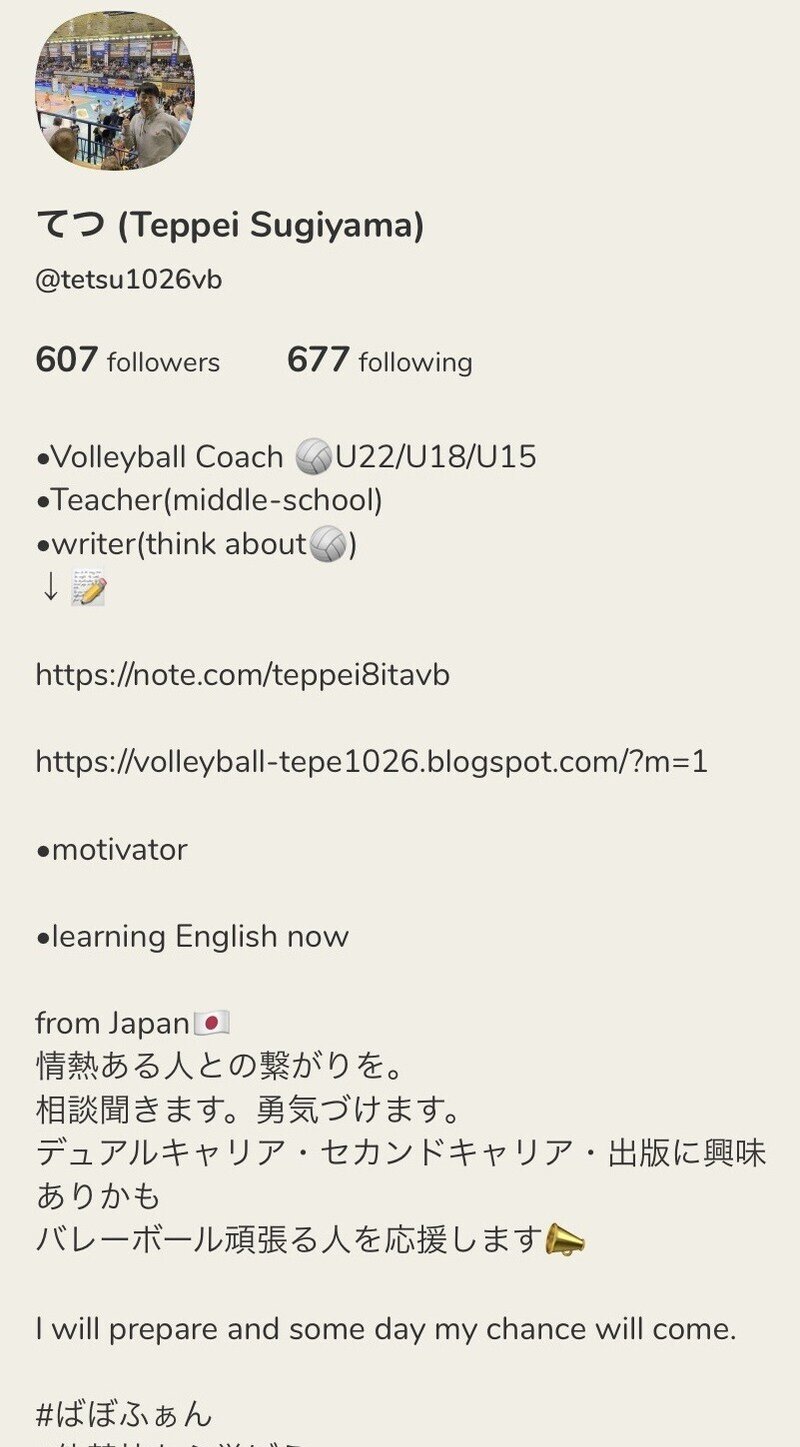The width and height of the screenshot is (800, 1447).
Task: Open Teppei Sugiyama's profile photo
Action: click(114, 91)
